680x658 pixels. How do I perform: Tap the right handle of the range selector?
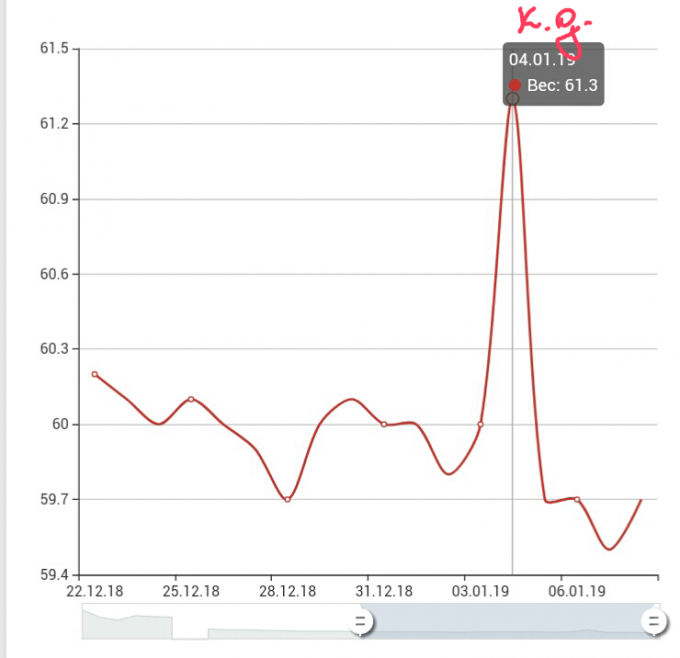click(653, 623)
